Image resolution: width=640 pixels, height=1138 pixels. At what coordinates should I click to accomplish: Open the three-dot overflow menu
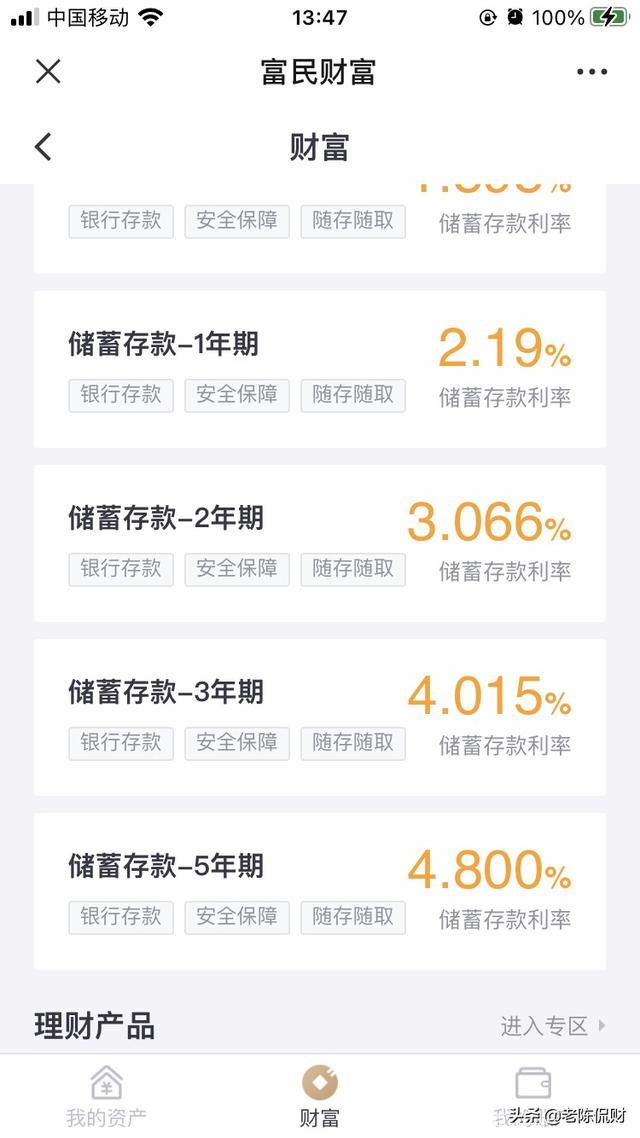(591, 71)
